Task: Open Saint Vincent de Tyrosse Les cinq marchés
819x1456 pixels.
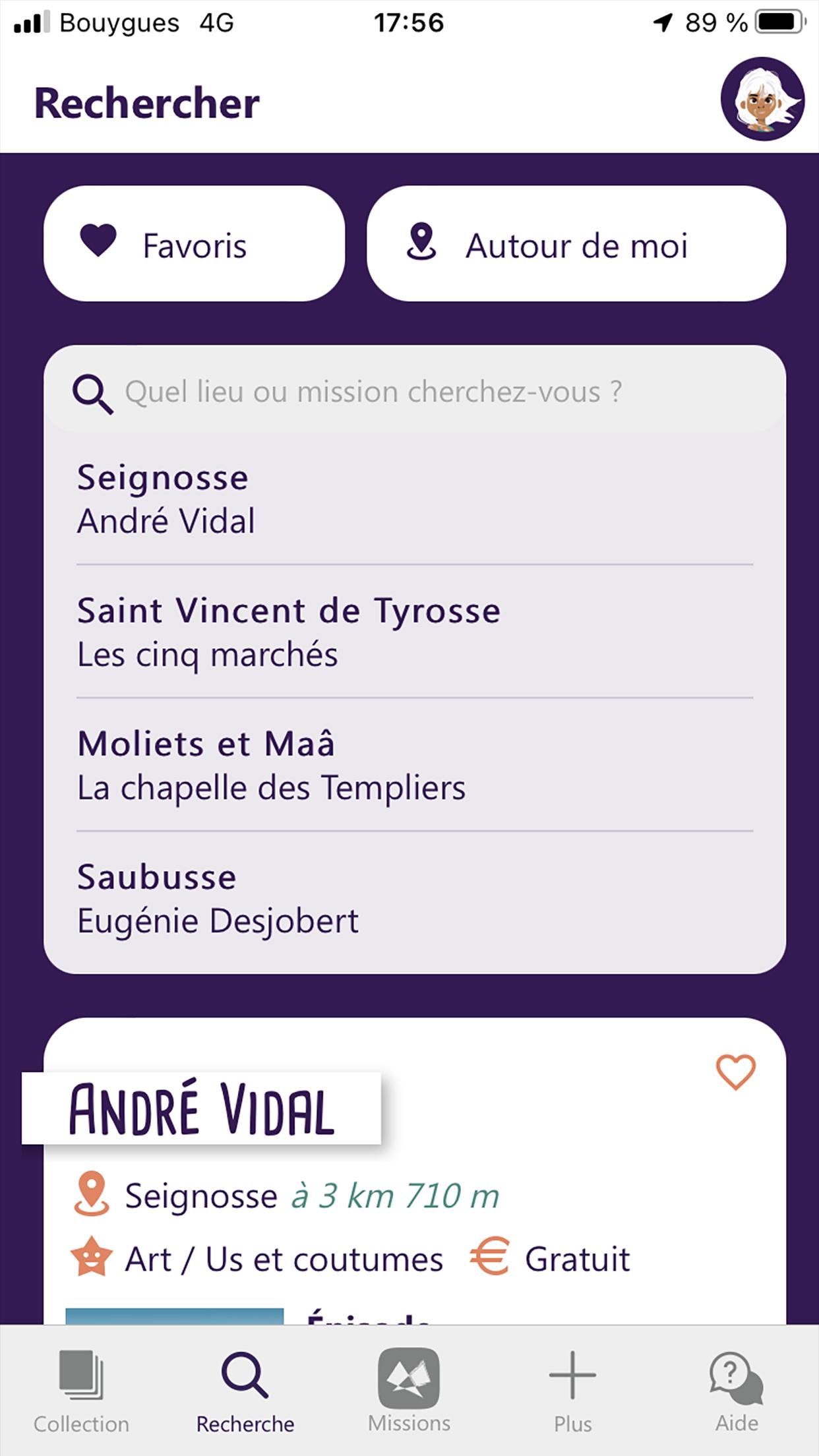Action: (415, 632)
